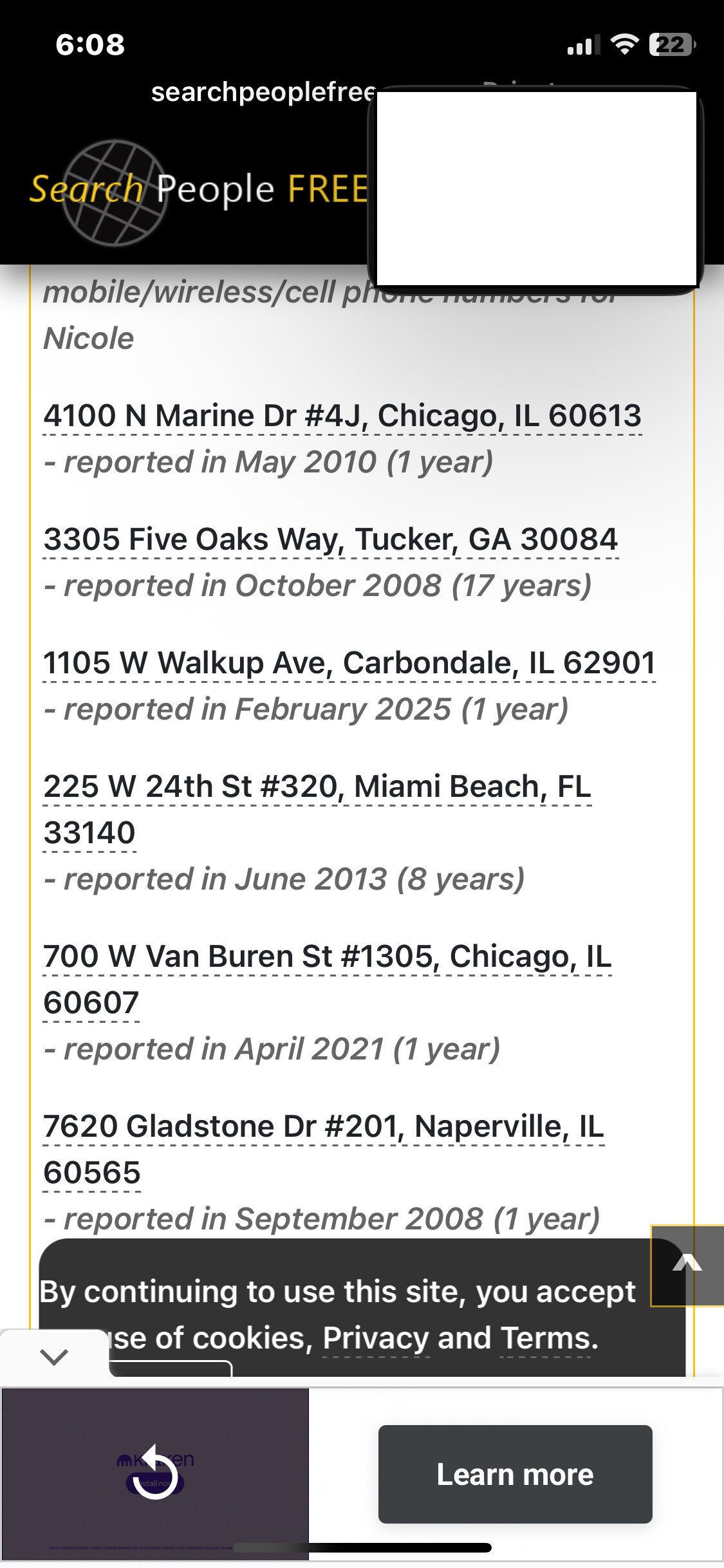Screen dimensions: 724x1568
Task: Open the Terms link in cookie notice
Action: tap(545, 1339)
